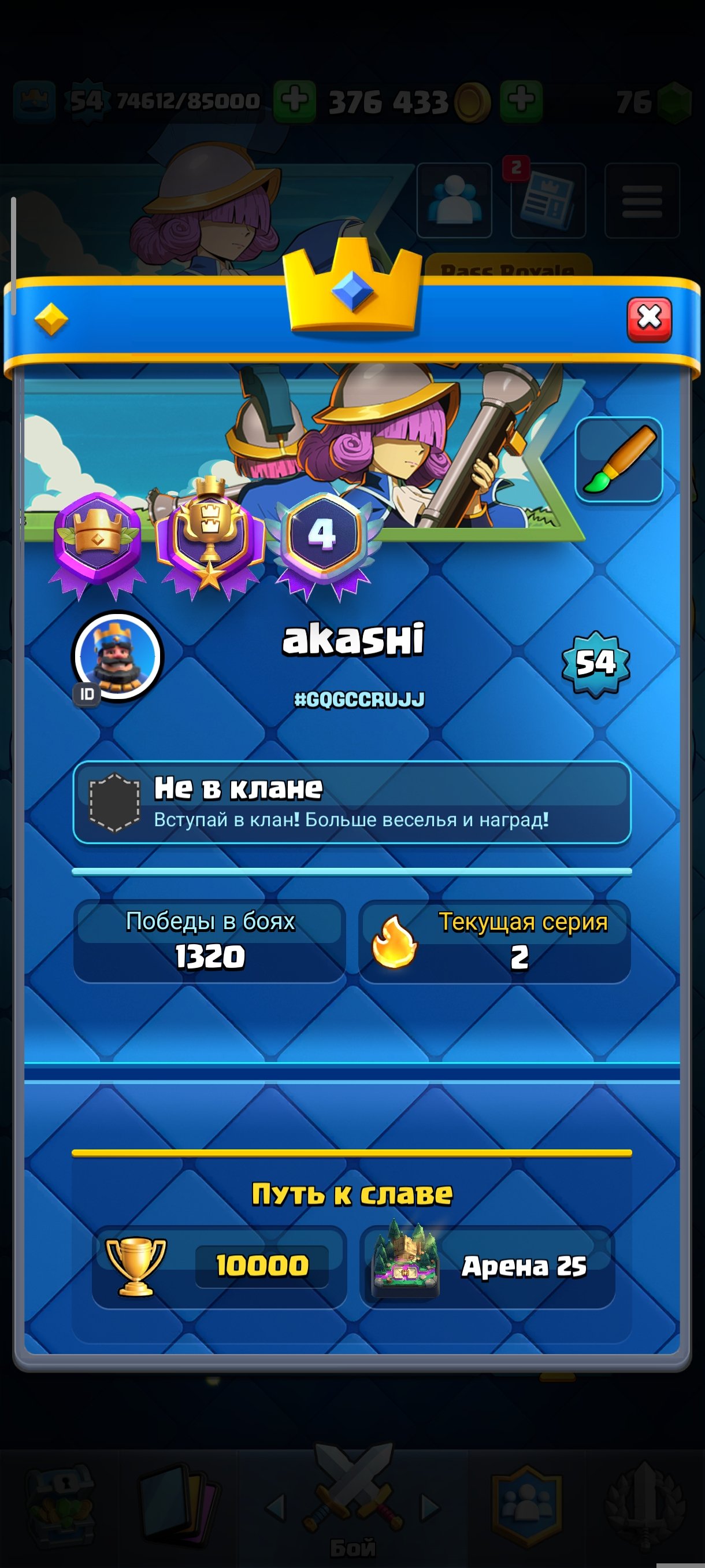Open the Арена 25 info

click(487, 1266)
